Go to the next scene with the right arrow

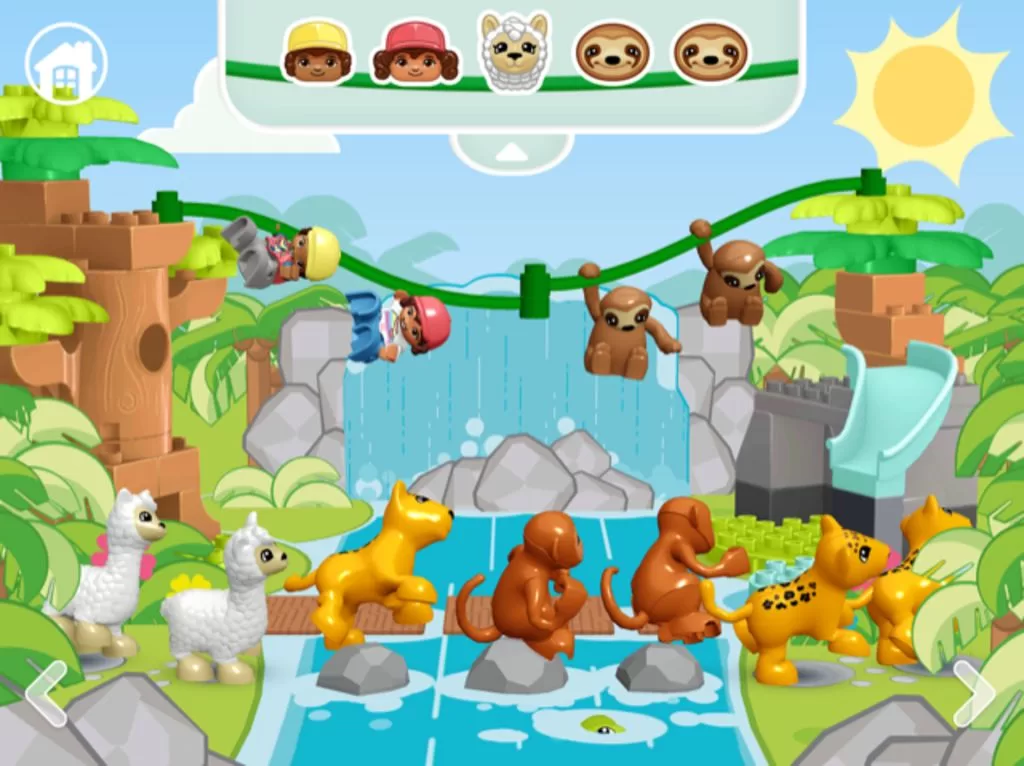click(973, 692)
